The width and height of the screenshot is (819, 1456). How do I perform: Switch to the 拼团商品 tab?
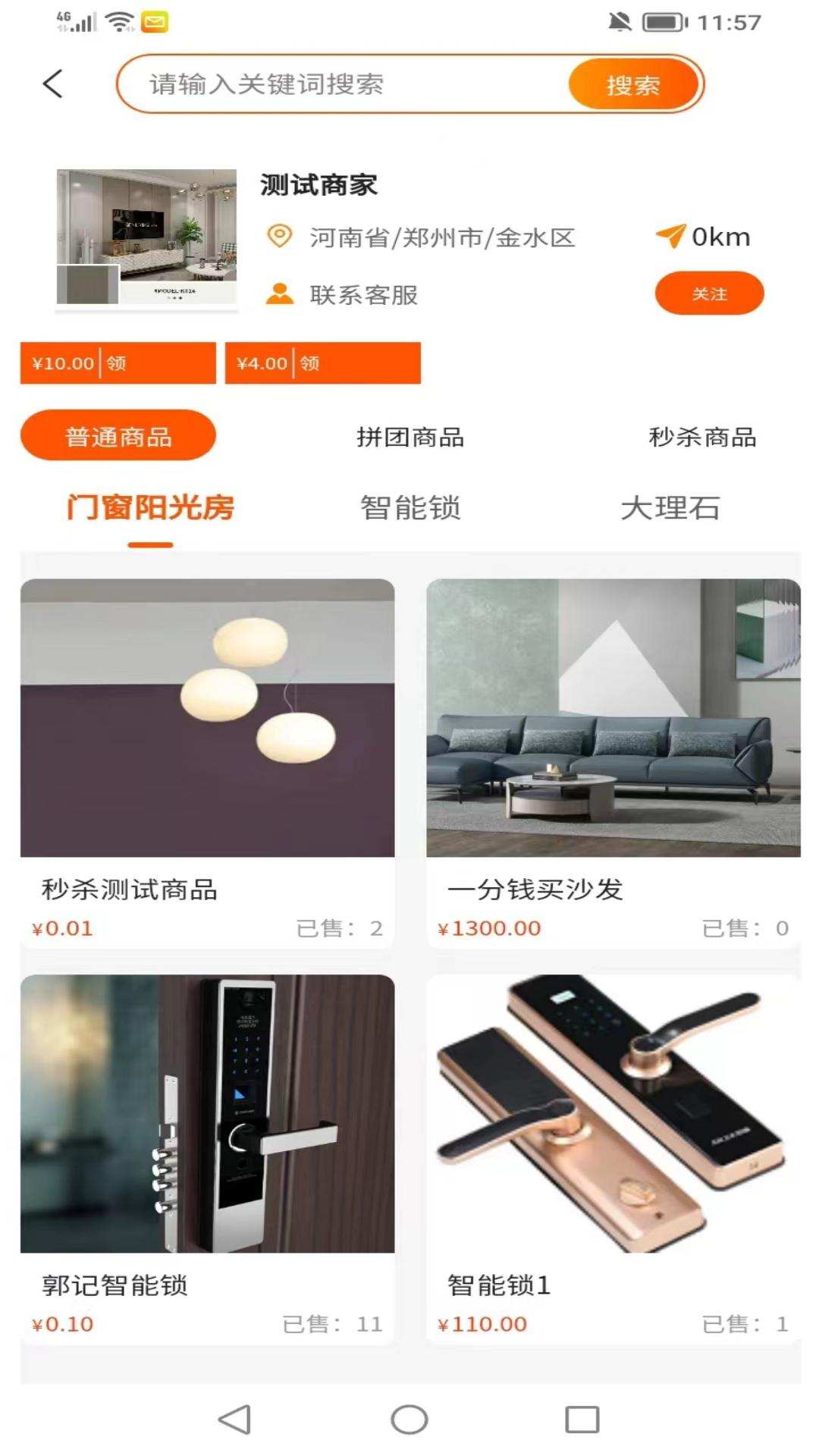pos(413,436)
